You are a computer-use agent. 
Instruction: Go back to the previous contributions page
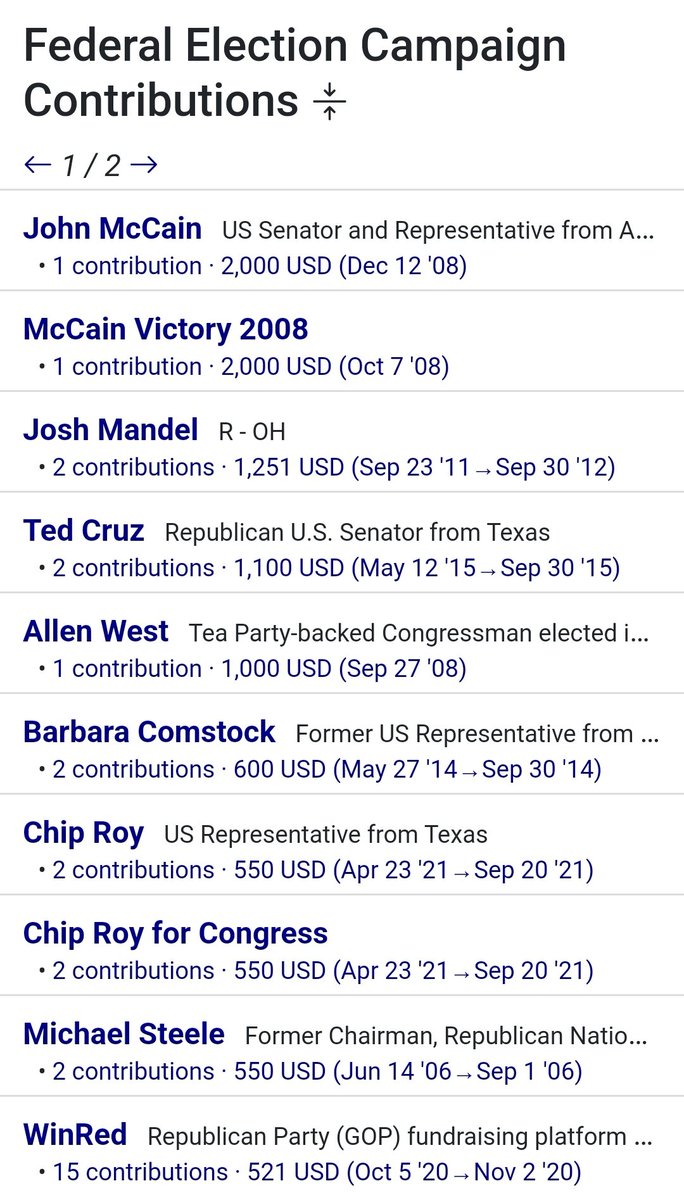[x=38, y=165]
